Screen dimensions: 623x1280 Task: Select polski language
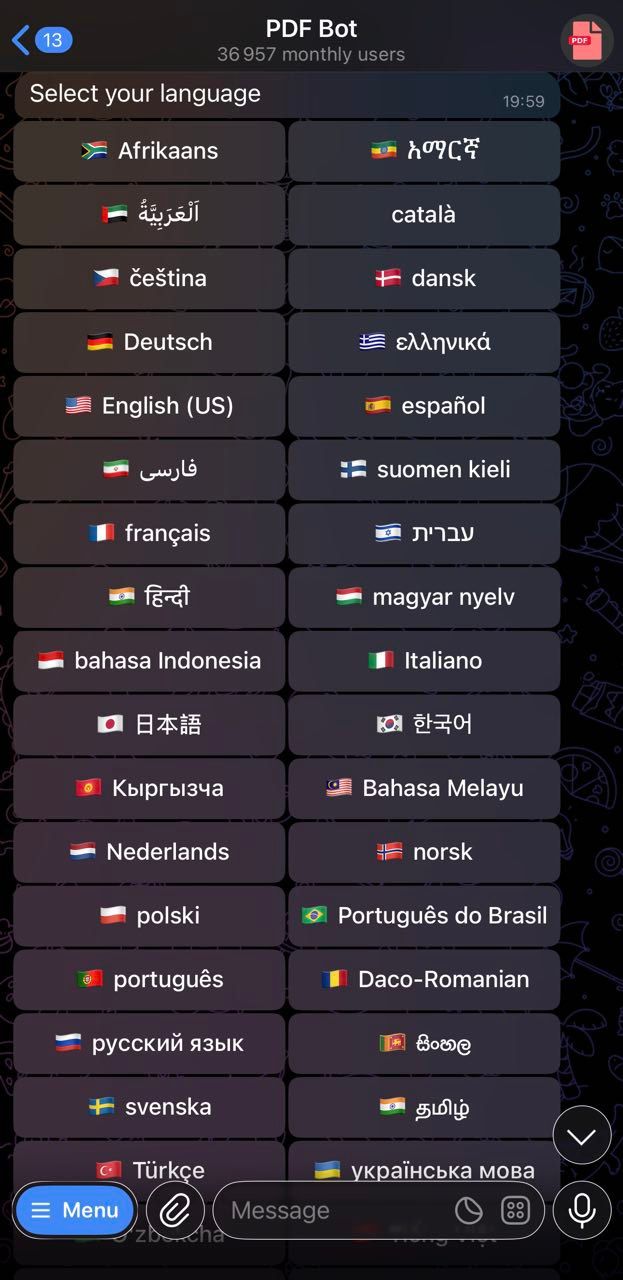pyautogui.click(x=150, y=916)
